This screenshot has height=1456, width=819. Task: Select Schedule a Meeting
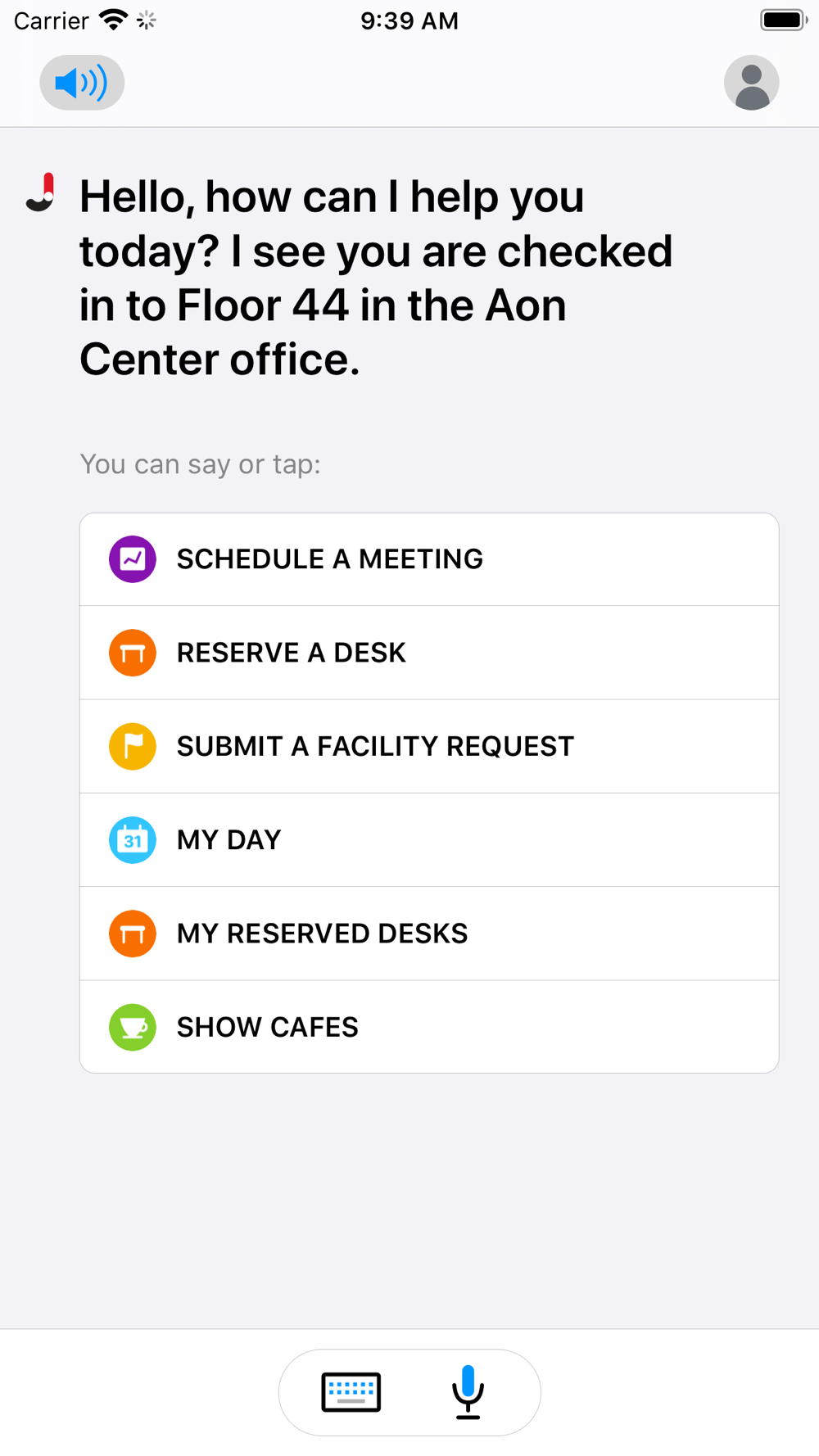point(429,559)
